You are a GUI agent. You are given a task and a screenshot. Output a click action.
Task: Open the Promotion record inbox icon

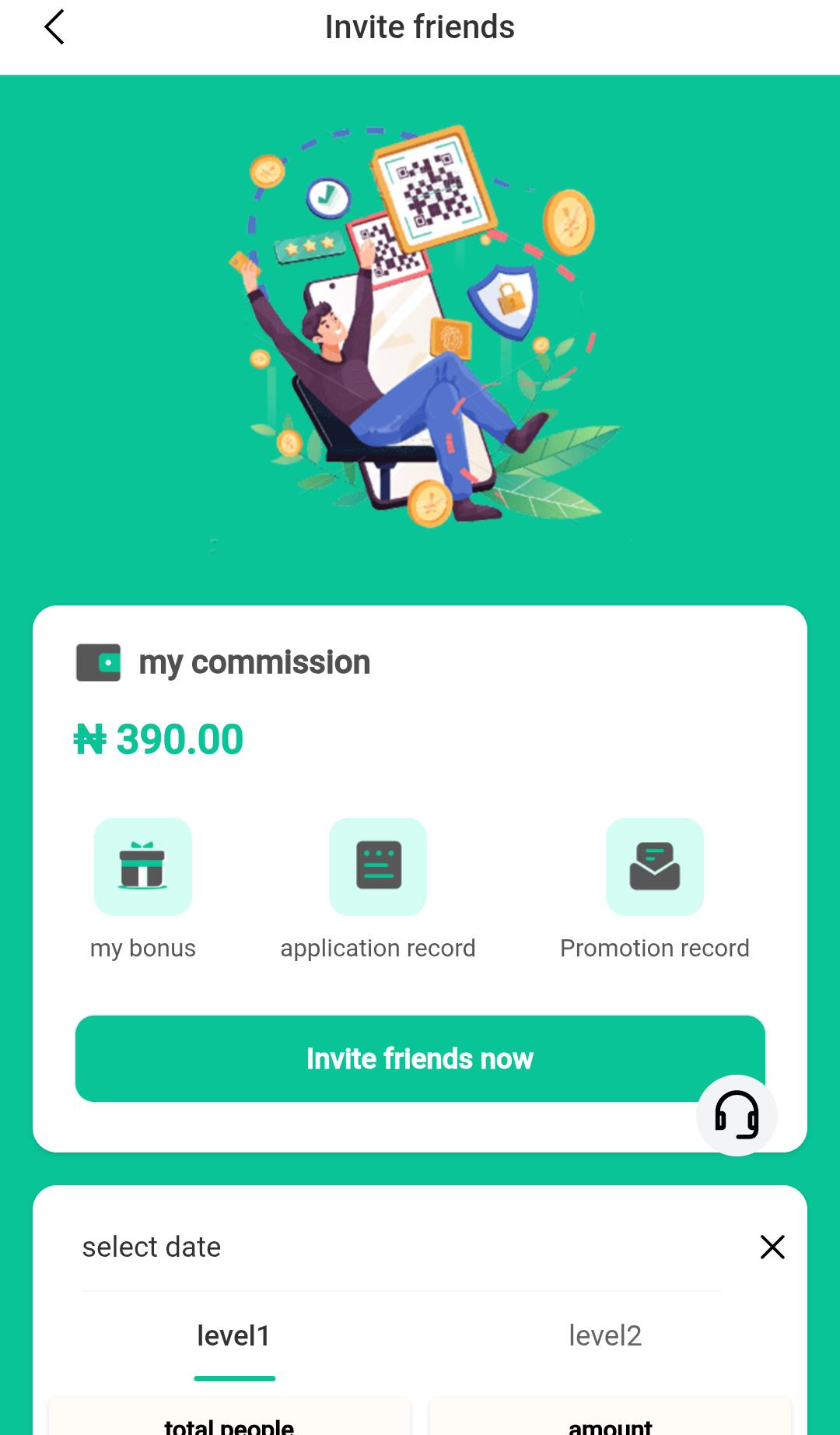pyautogui.click(x=654, y=866)
